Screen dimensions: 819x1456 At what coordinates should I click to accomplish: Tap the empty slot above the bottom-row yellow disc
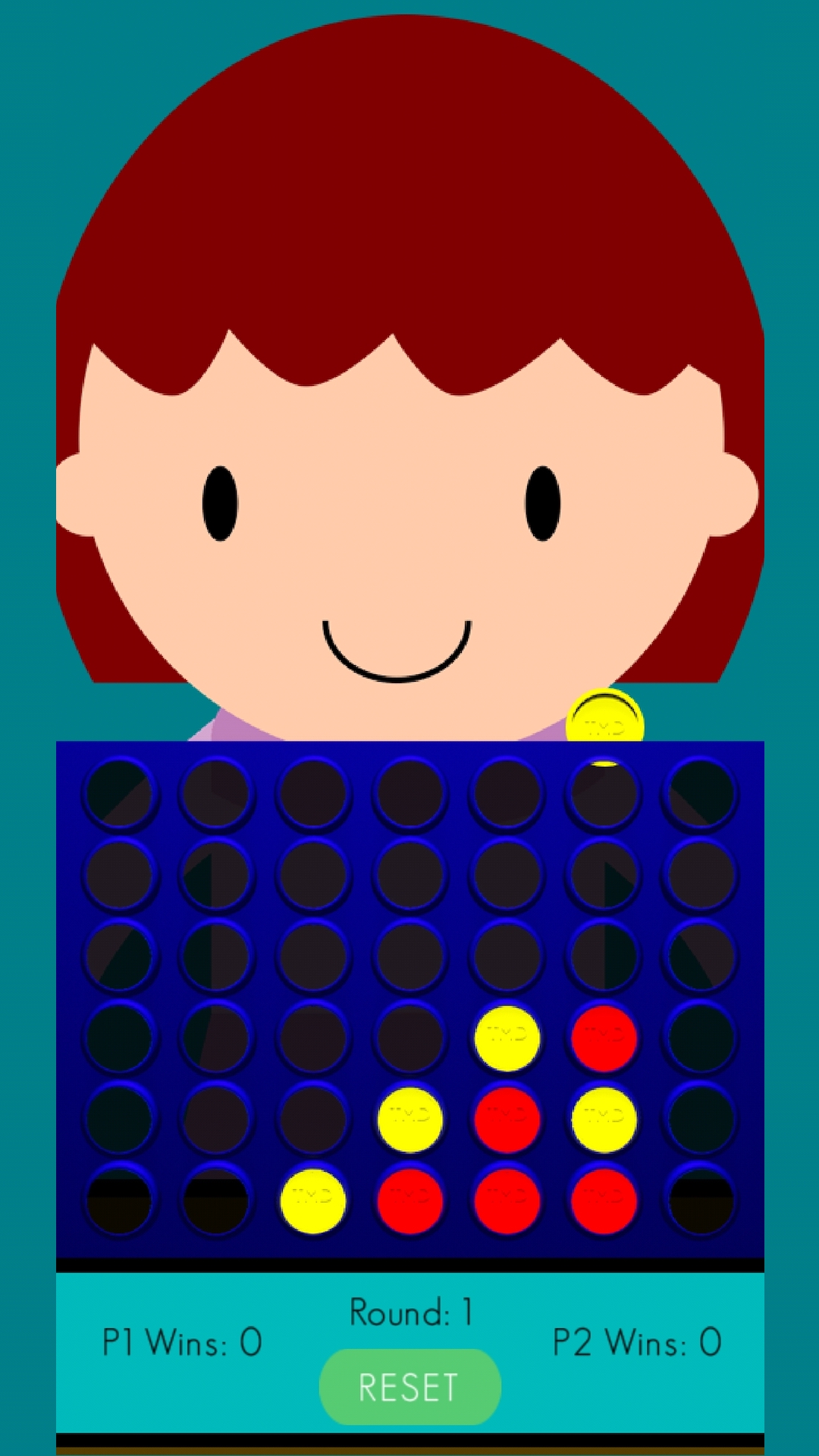(313, 1120)
